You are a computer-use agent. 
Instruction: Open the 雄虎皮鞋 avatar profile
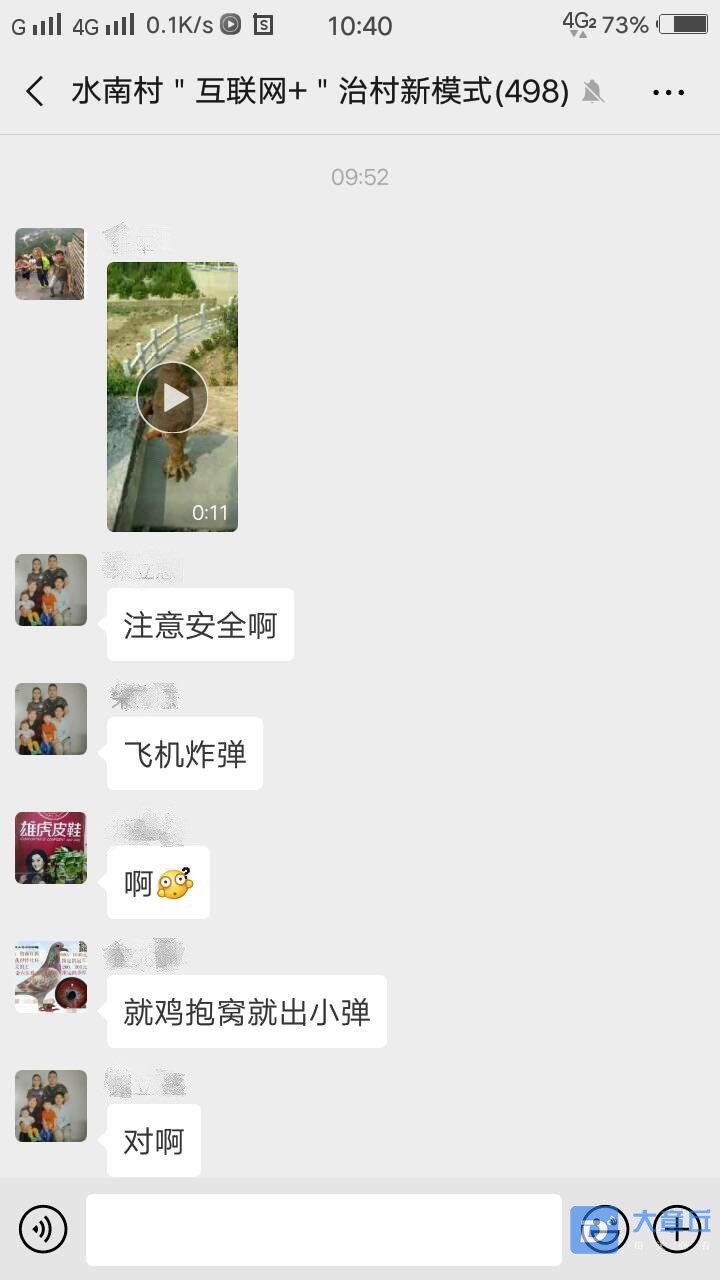coord(50,848)
